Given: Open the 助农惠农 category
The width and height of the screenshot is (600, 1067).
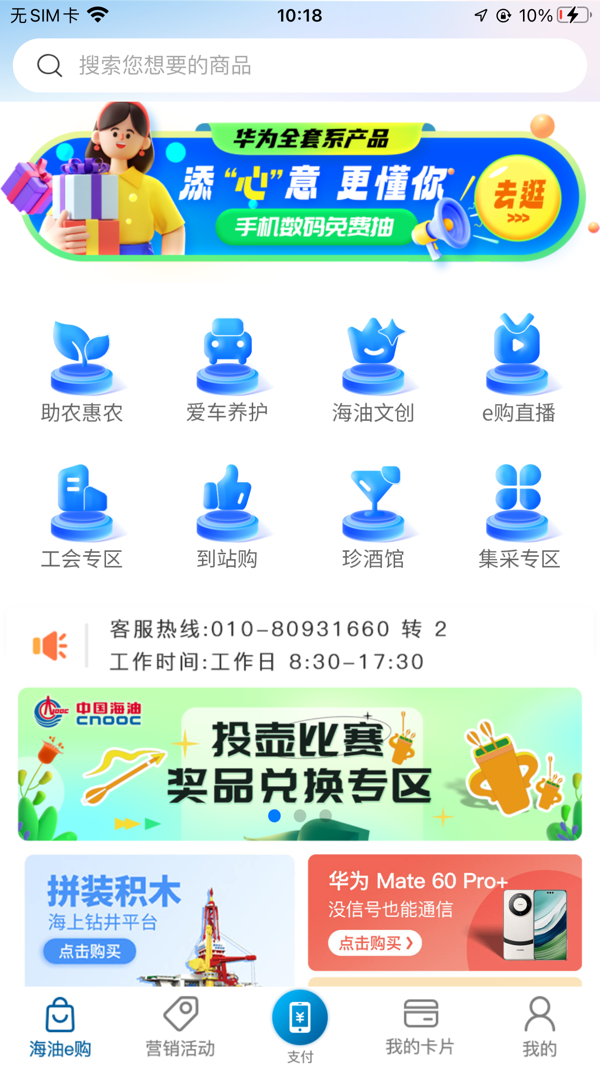Looking at the screenshot, I should [82, 370].
